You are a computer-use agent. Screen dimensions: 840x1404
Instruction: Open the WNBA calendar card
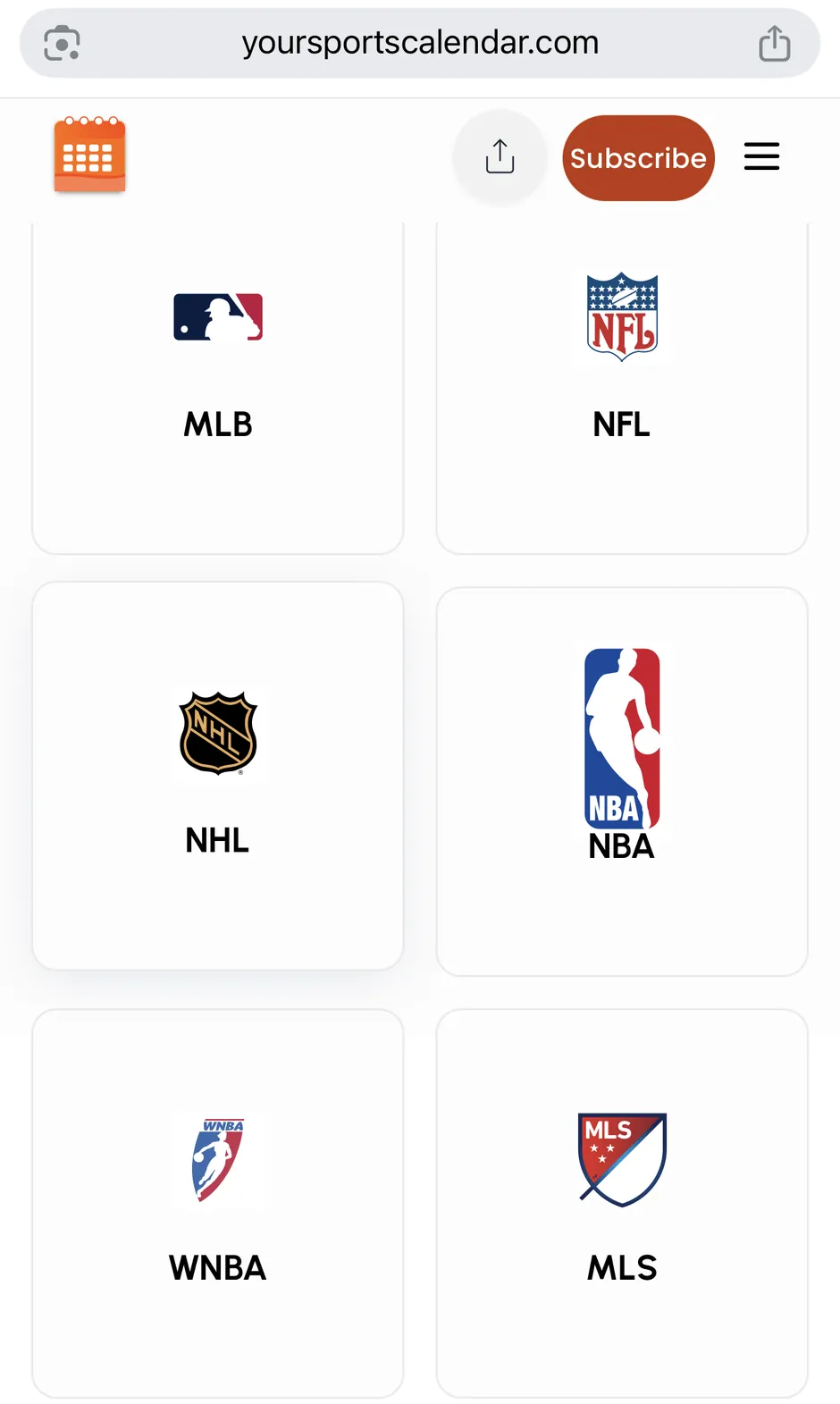point(218,1202)
